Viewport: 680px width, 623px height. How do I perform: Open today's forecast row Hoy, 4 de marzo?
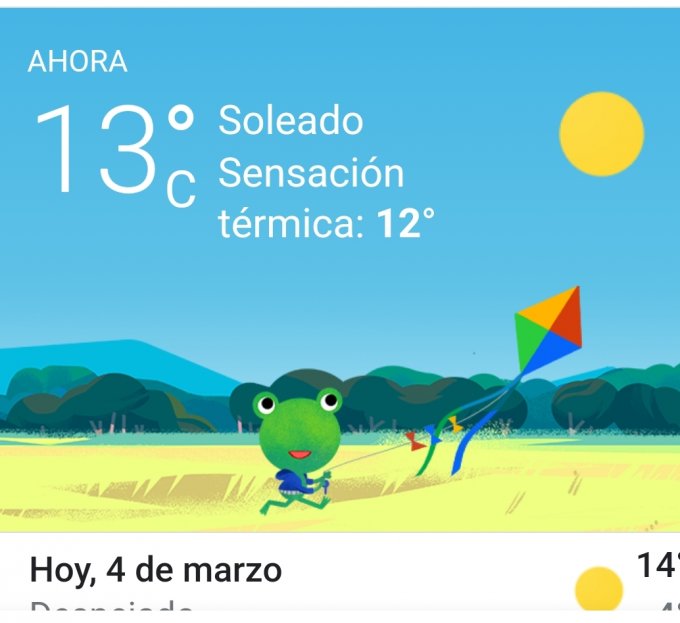[156, 571]
